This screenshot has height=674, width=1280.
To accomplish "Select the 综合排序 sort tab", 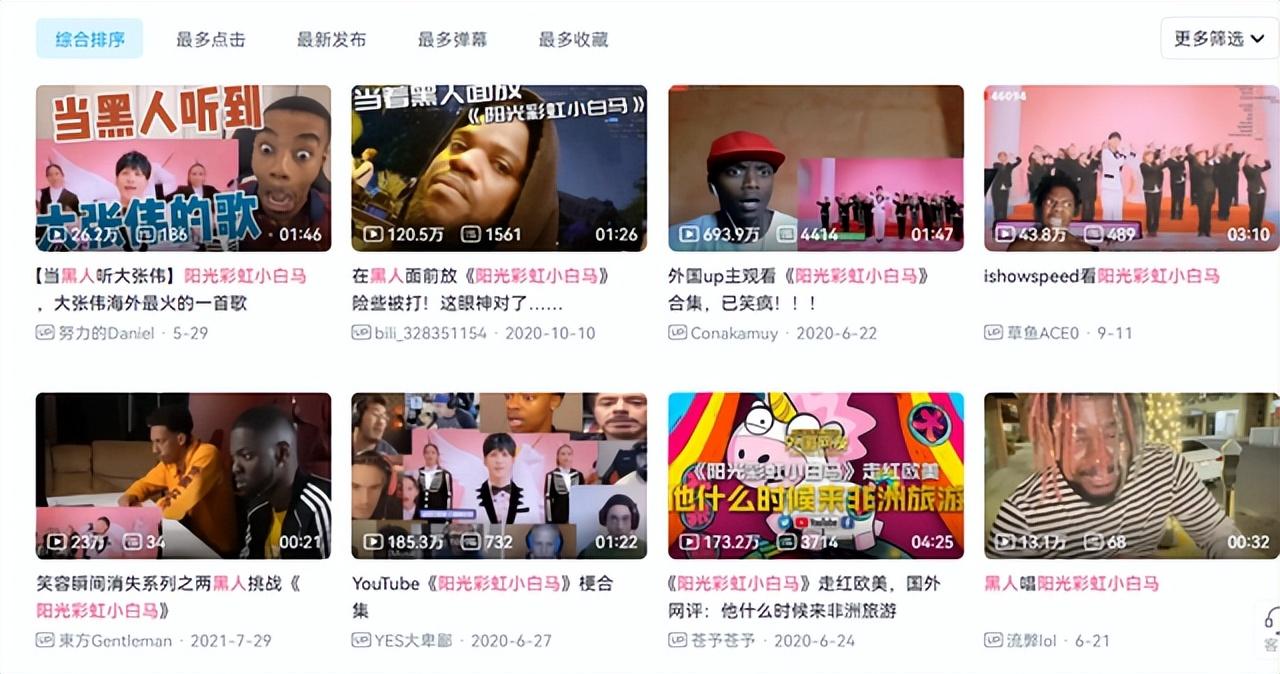I will [x=90, y=39].
